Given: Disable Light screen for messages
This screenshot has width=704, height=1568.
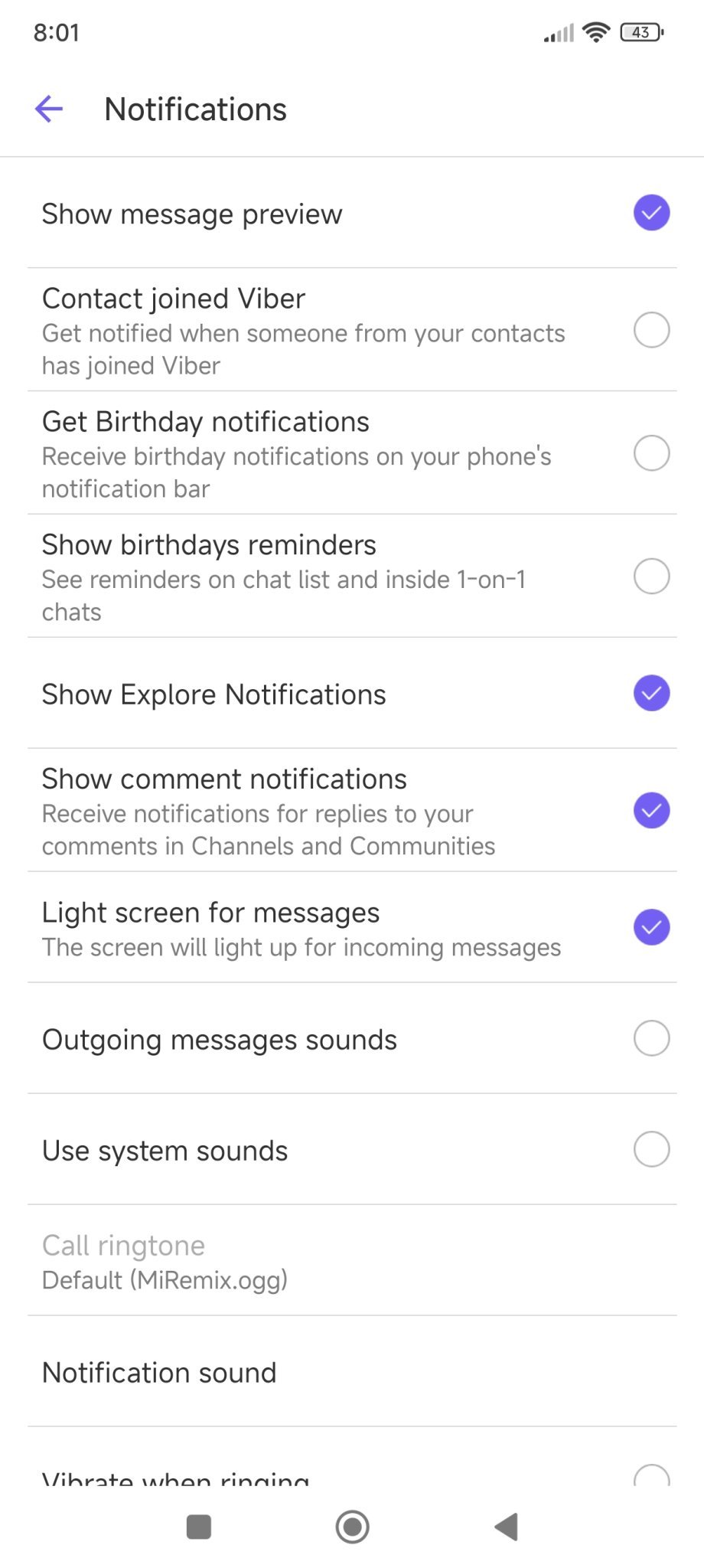Looking at the screenshot, I should [651, 928].
